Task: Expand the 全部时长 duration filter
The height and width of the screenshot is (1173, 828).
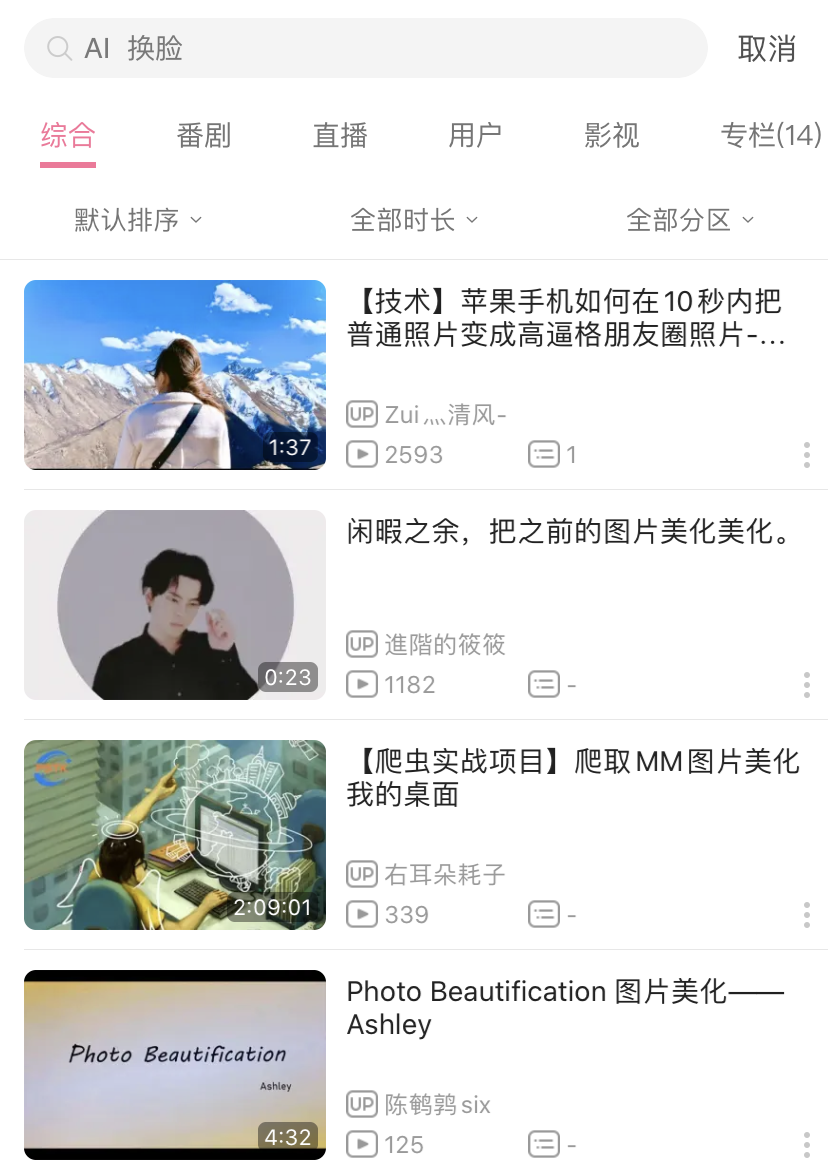Action: pyautogui.click(x=414, y=220)
